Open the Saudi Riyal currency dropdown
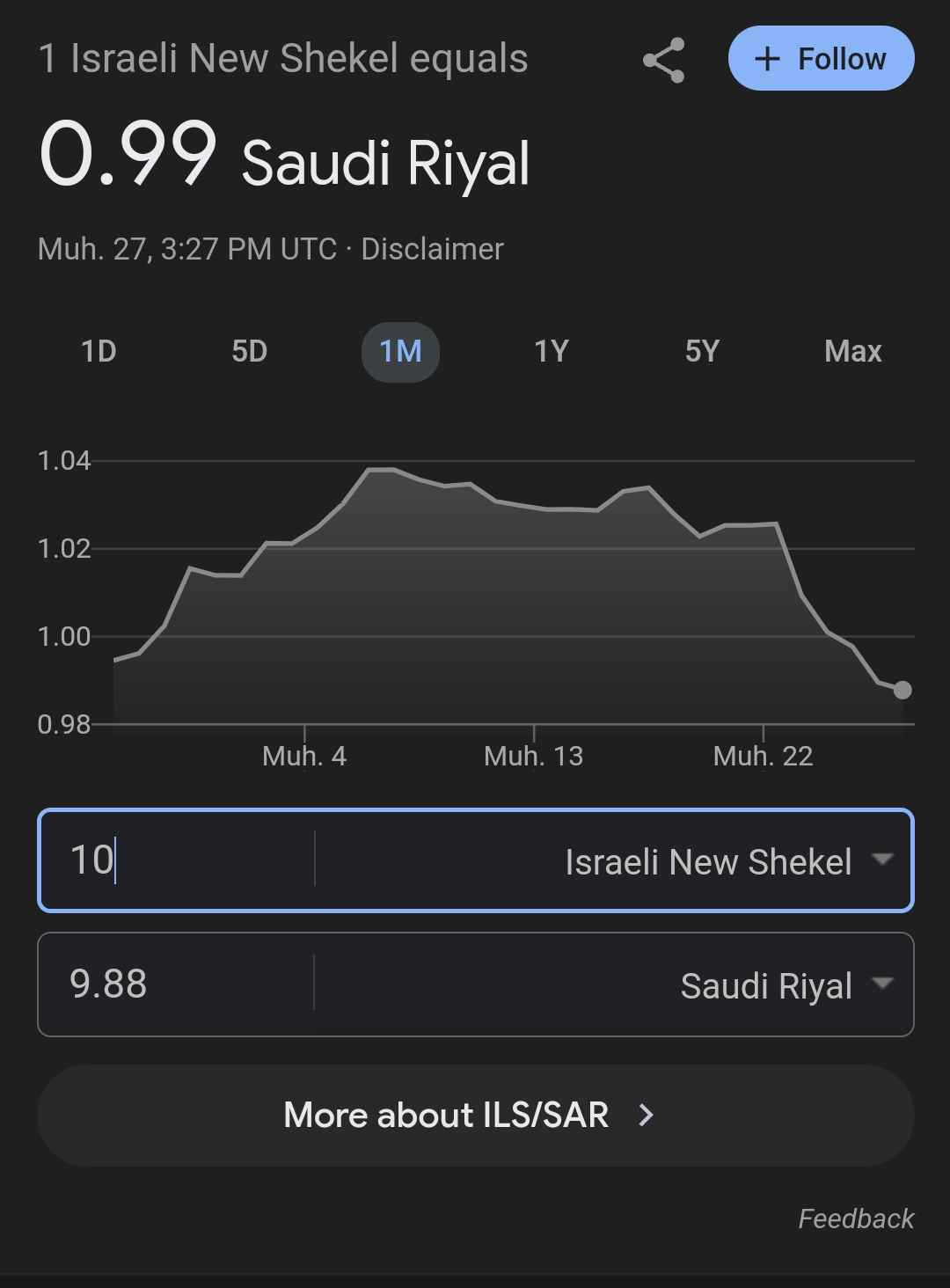The image size is (950, 1288). (786, 985)
